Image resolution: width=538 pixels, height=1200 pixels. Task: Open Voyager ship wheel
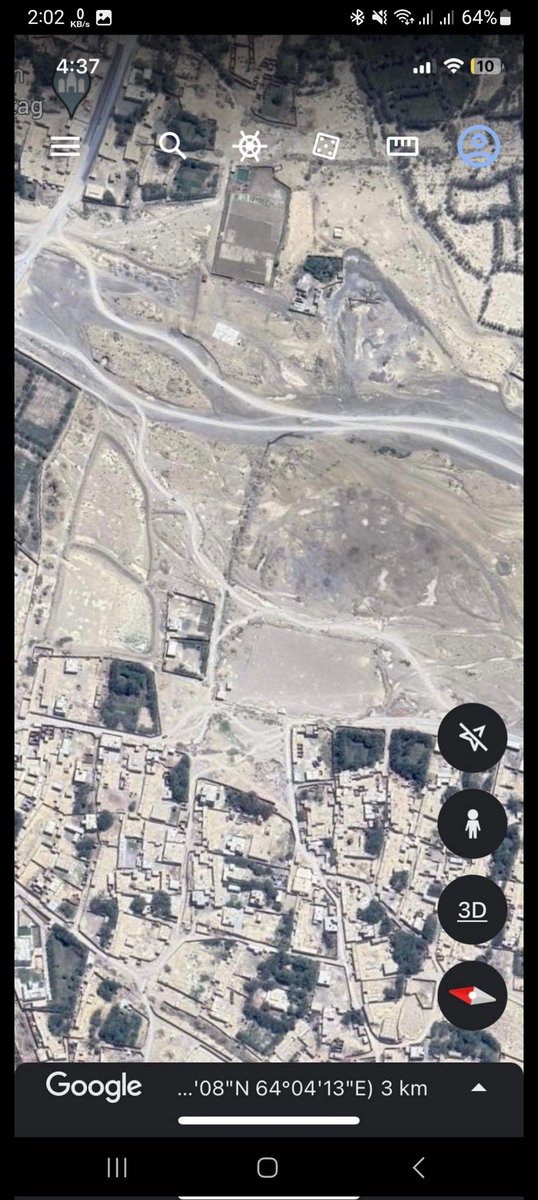(x=250, y=146)
